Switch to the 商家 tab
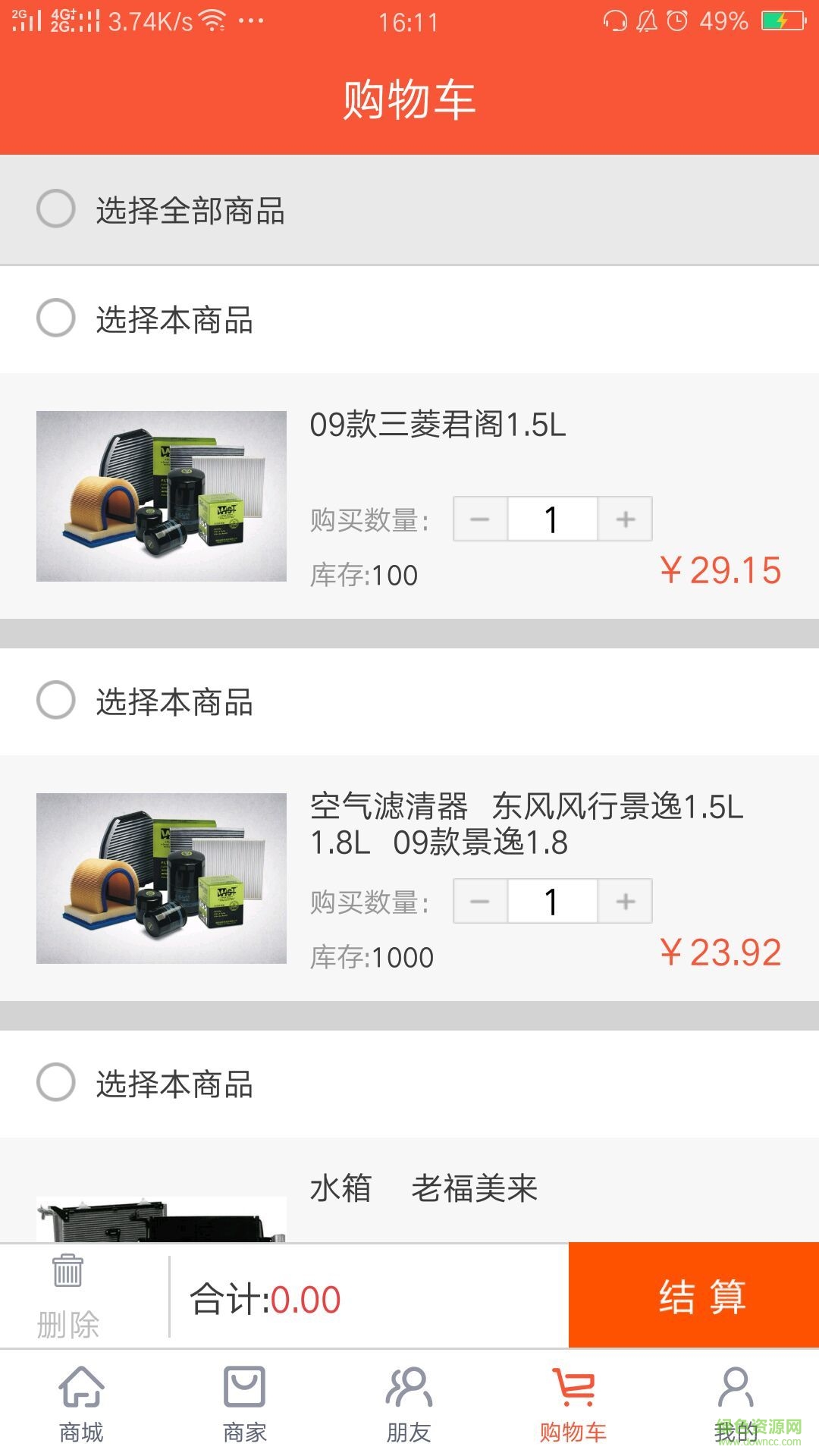Viewport: 819px width, 1456px height. [x=245, y=1403]
